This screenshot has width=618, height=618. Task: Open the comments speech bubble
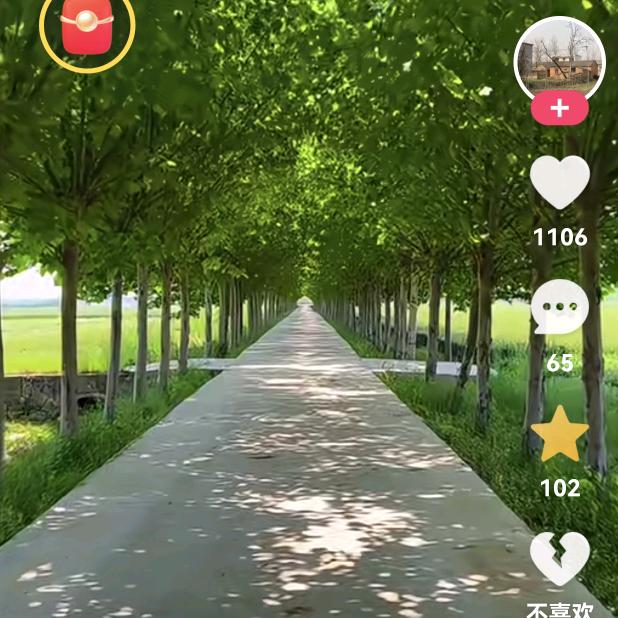(560, 307)
